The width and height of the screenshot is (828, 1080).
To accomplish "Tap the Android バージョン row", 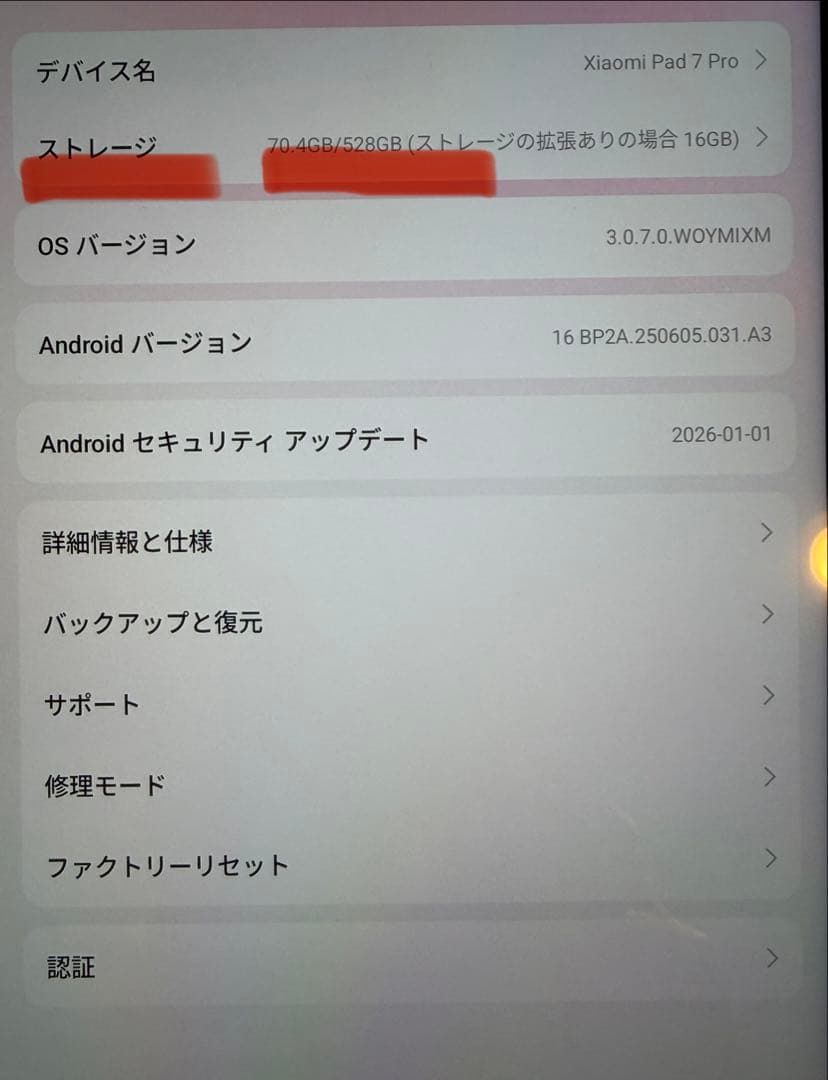I will [400, 340].
